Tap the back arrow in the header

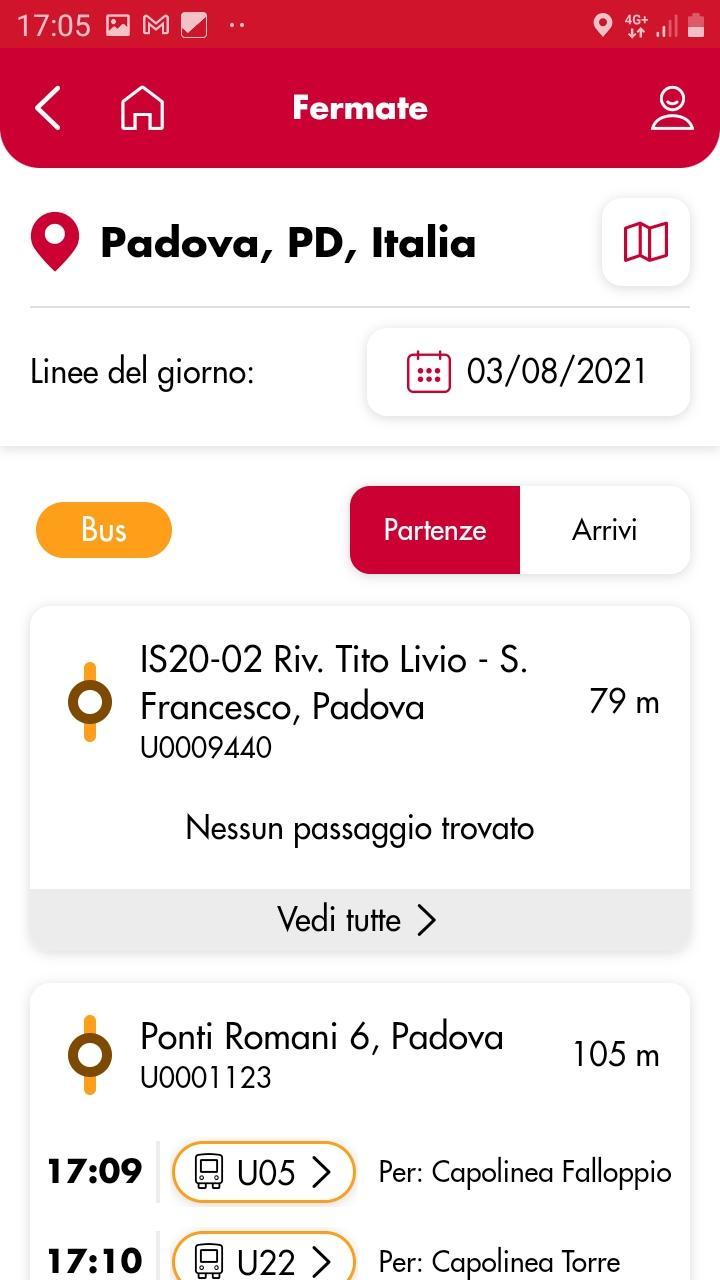(46, 108)
